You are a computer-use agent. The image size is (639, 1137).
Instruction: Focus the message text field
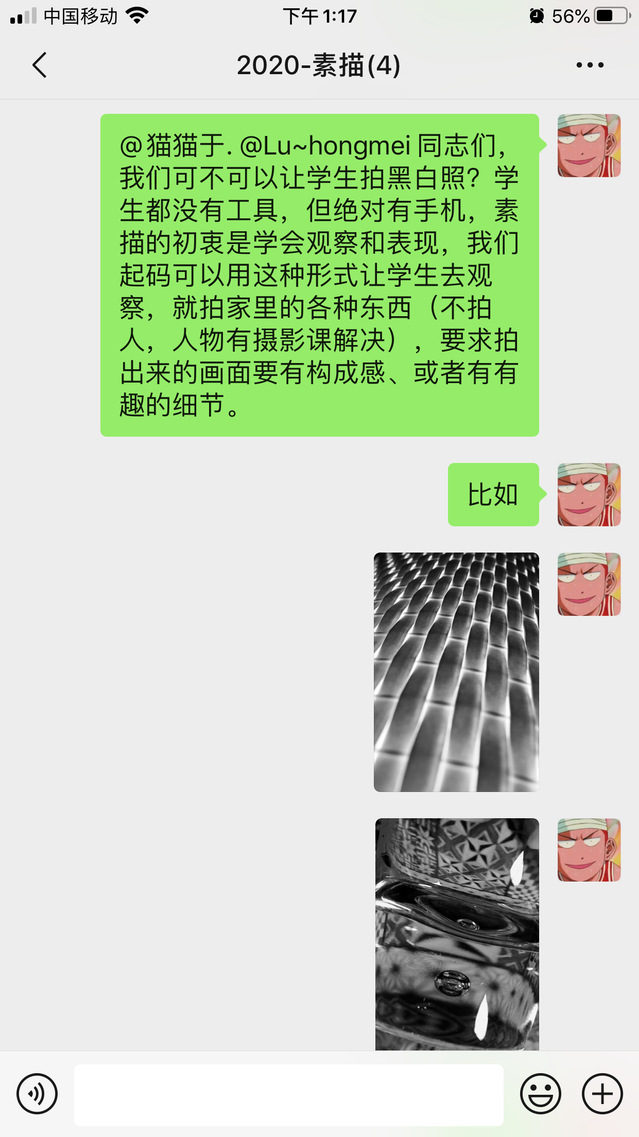[288, 1094]
